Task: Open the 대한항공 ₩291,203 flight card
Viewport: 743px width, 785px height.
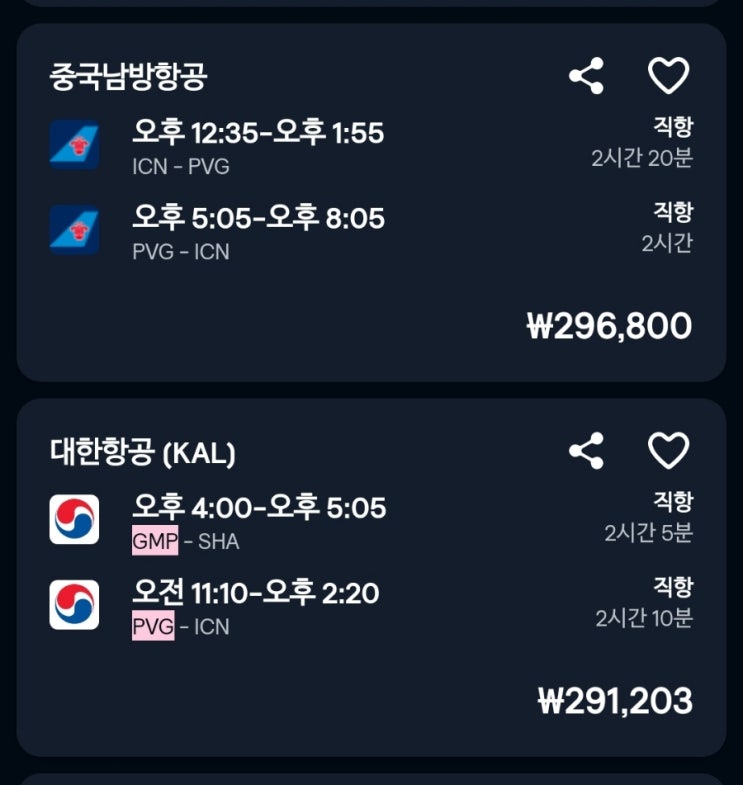Action: click(x=372, y=578)
